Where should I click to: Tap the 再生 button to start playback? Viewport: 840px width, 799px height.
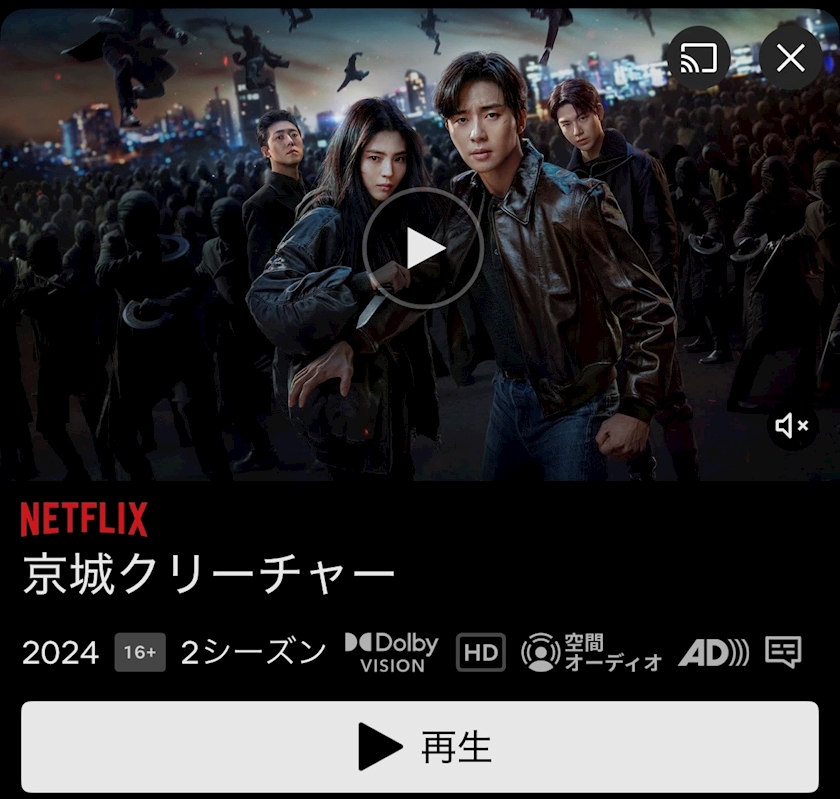coord(420,746)
